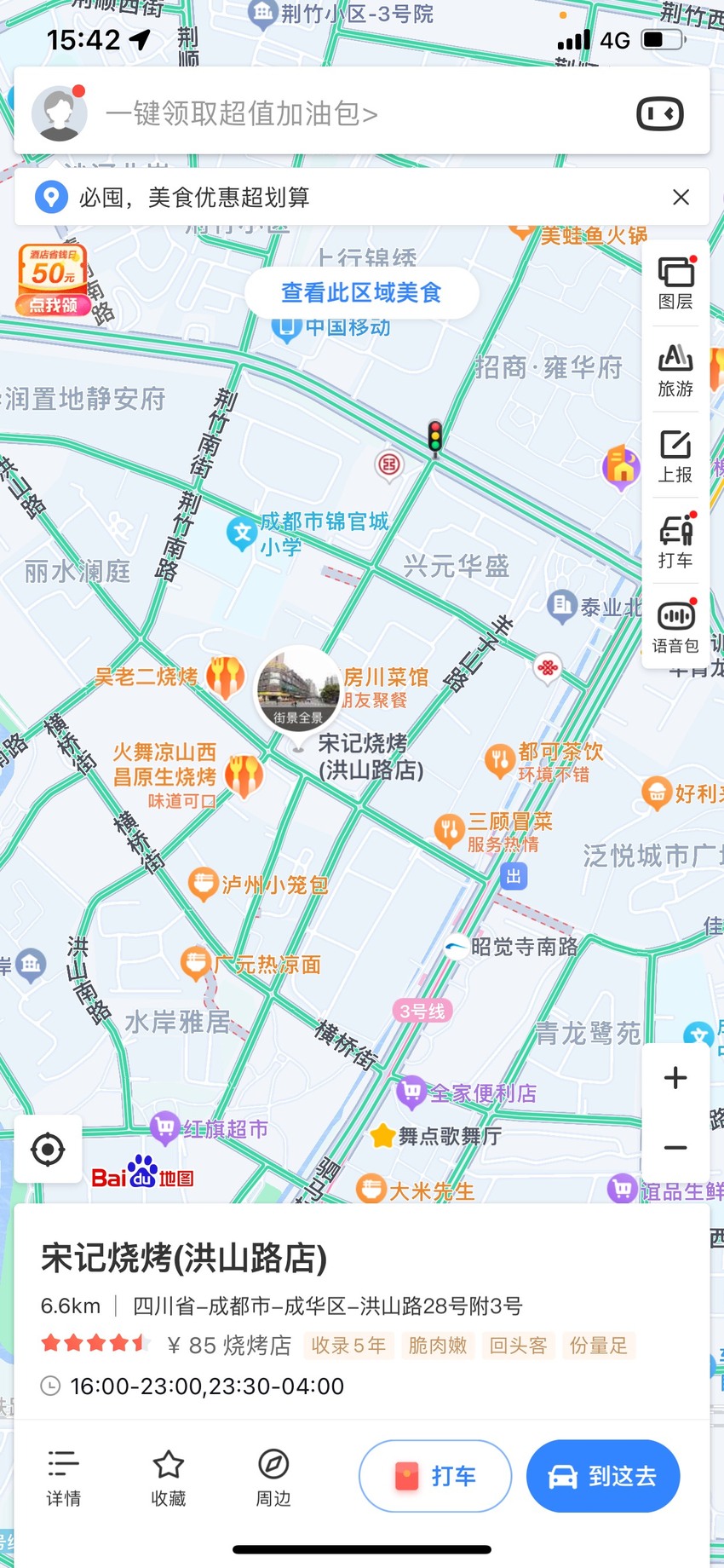Start navigation with 到这去
This screenshot has width=724, height=1568.
[x=603, y=1476]
